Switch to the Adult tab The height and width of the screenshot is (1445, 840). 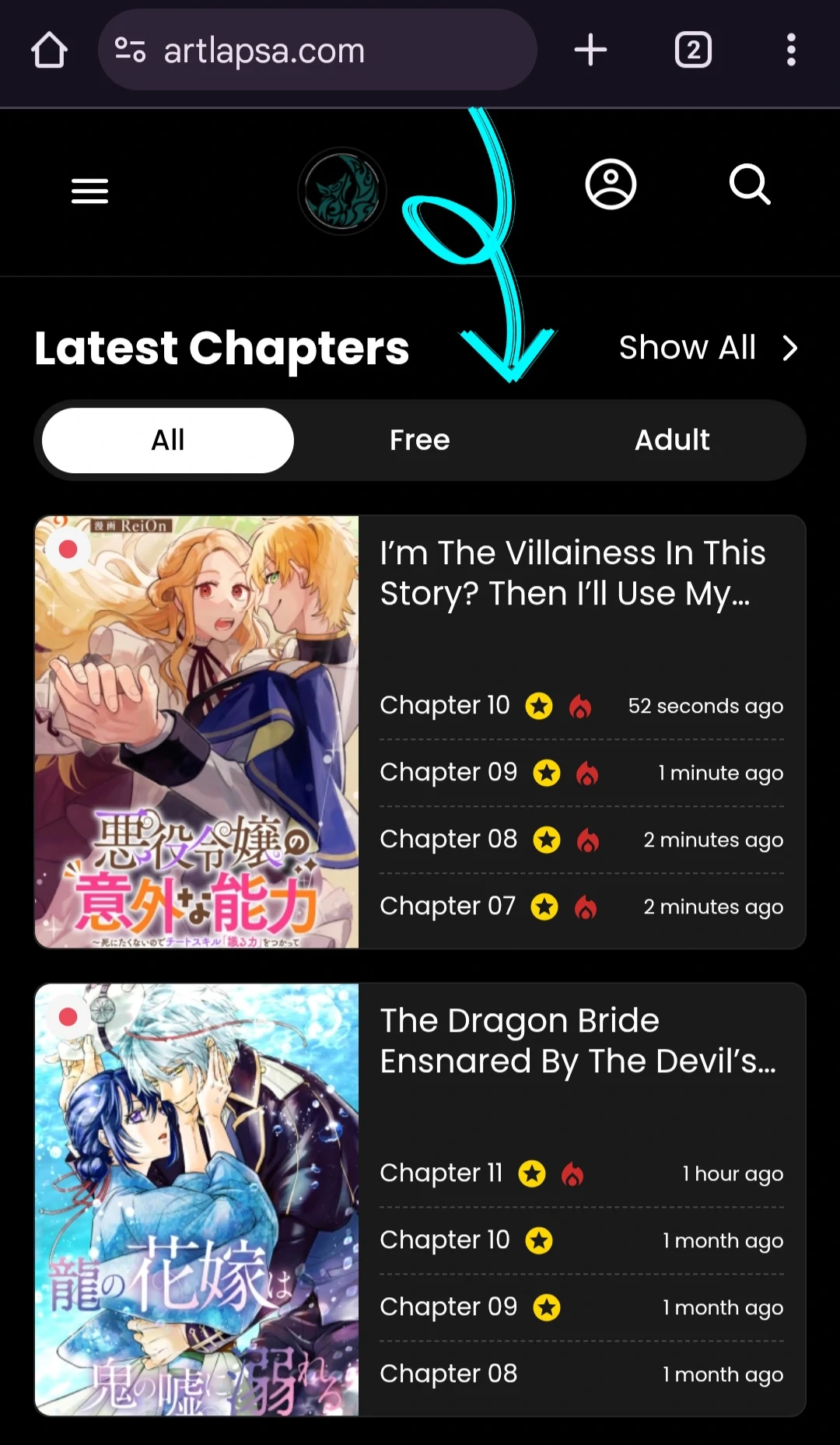672,440
